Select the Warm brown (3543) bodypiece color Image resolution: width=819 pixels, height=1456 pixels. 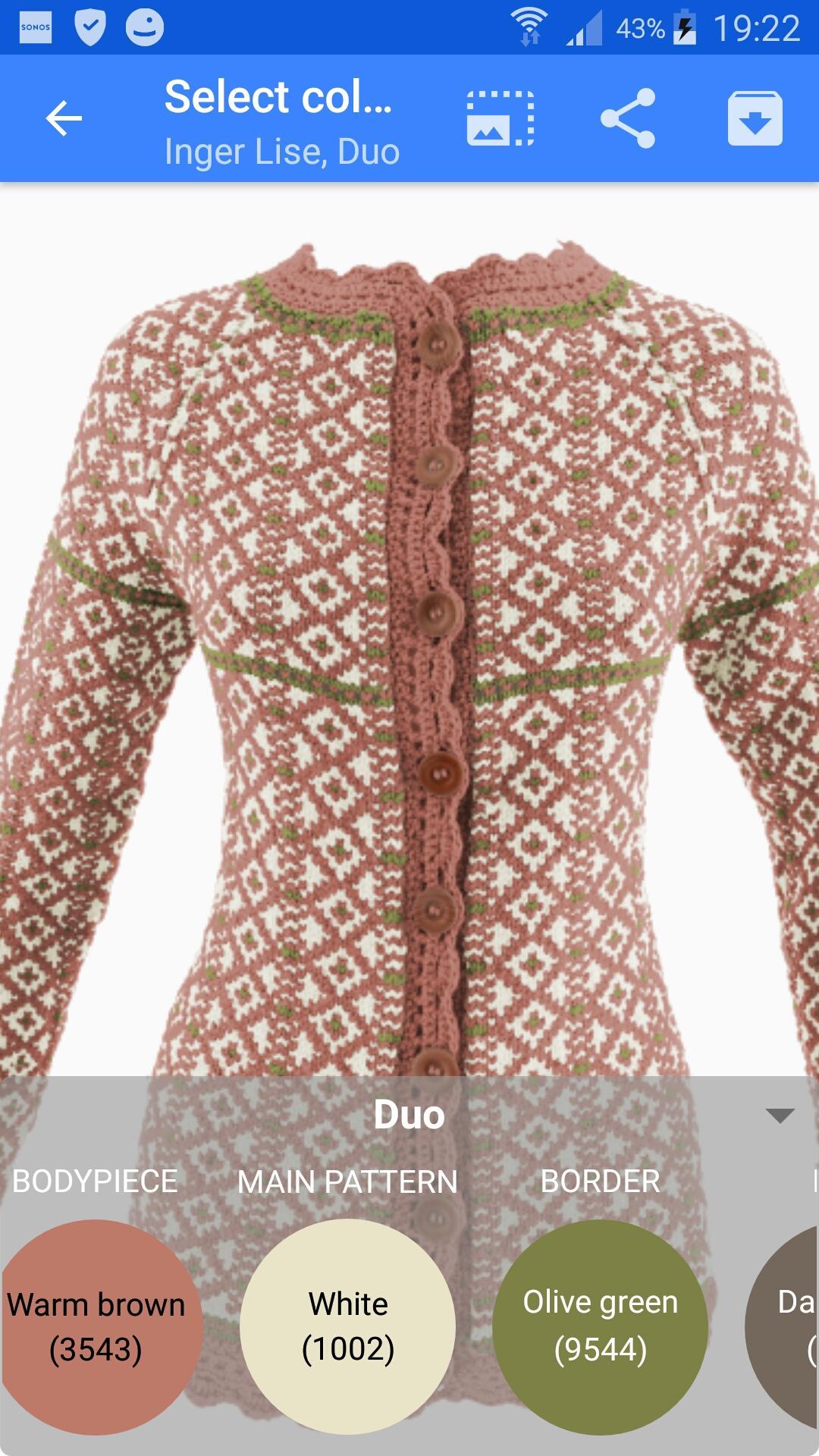[97, 1327]
